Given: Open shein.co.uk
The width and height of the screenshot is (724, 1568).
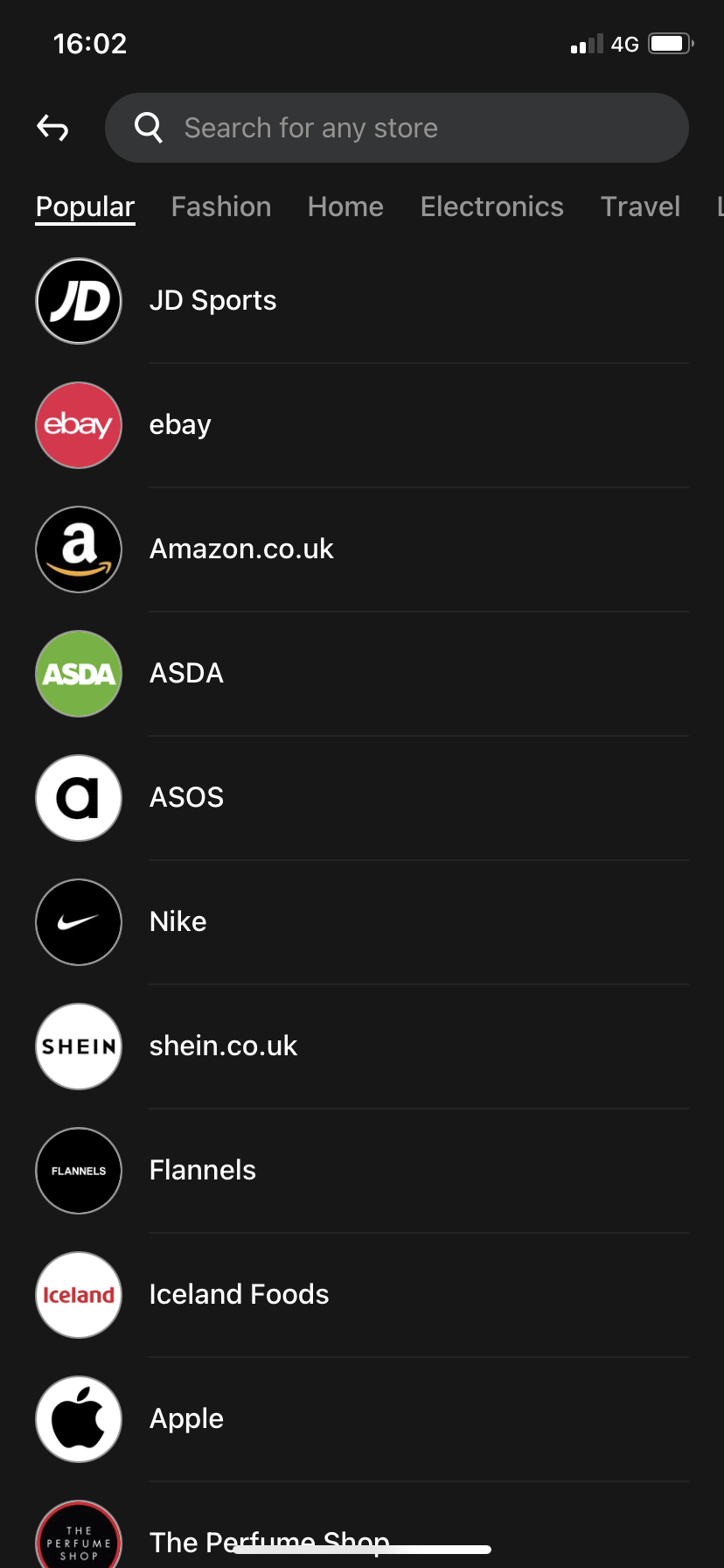Looking at the screenshot, I should click(x=223, y=1046).
